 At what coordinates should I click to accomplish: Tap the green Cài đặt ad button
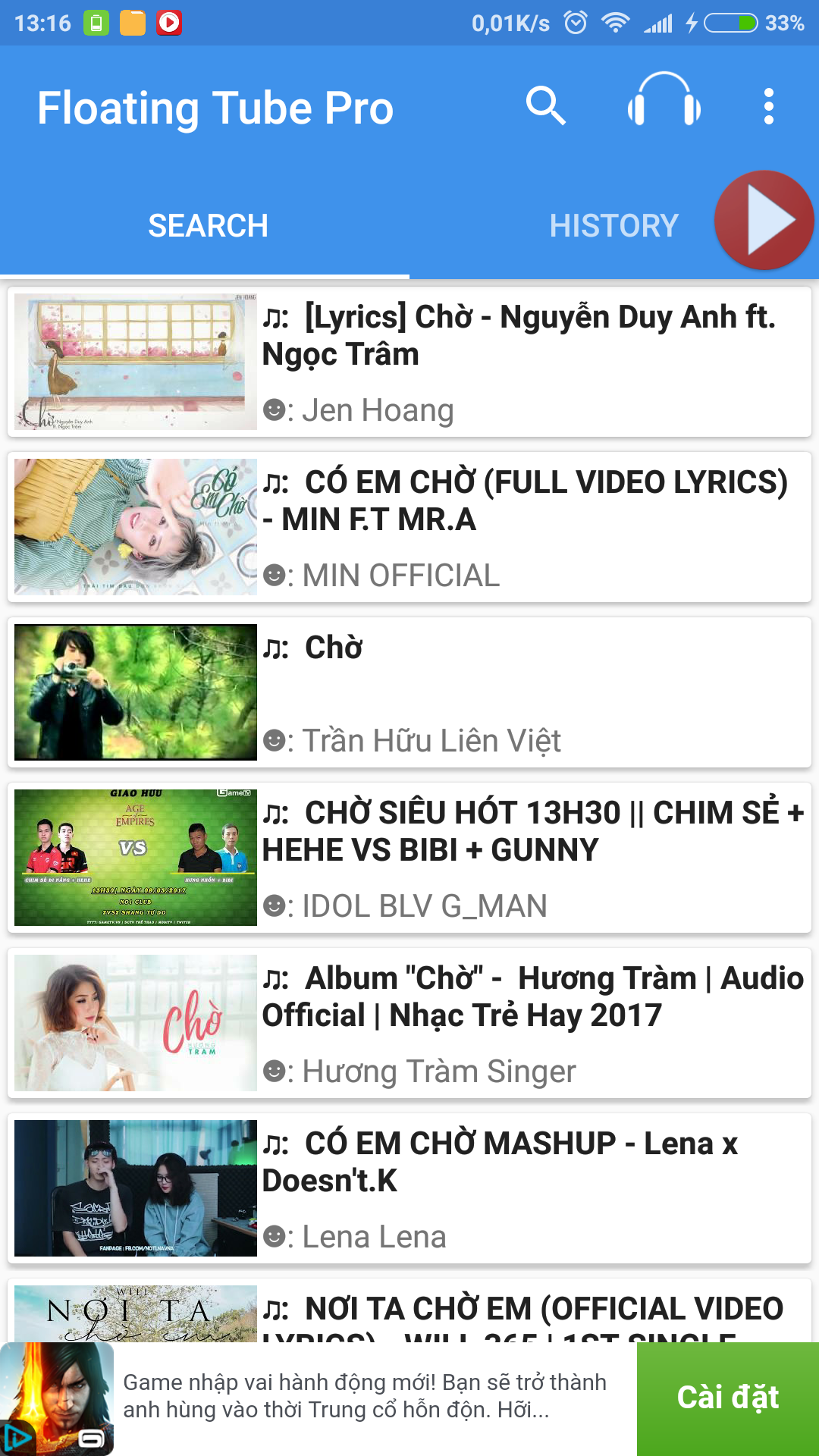(727, 1398)
